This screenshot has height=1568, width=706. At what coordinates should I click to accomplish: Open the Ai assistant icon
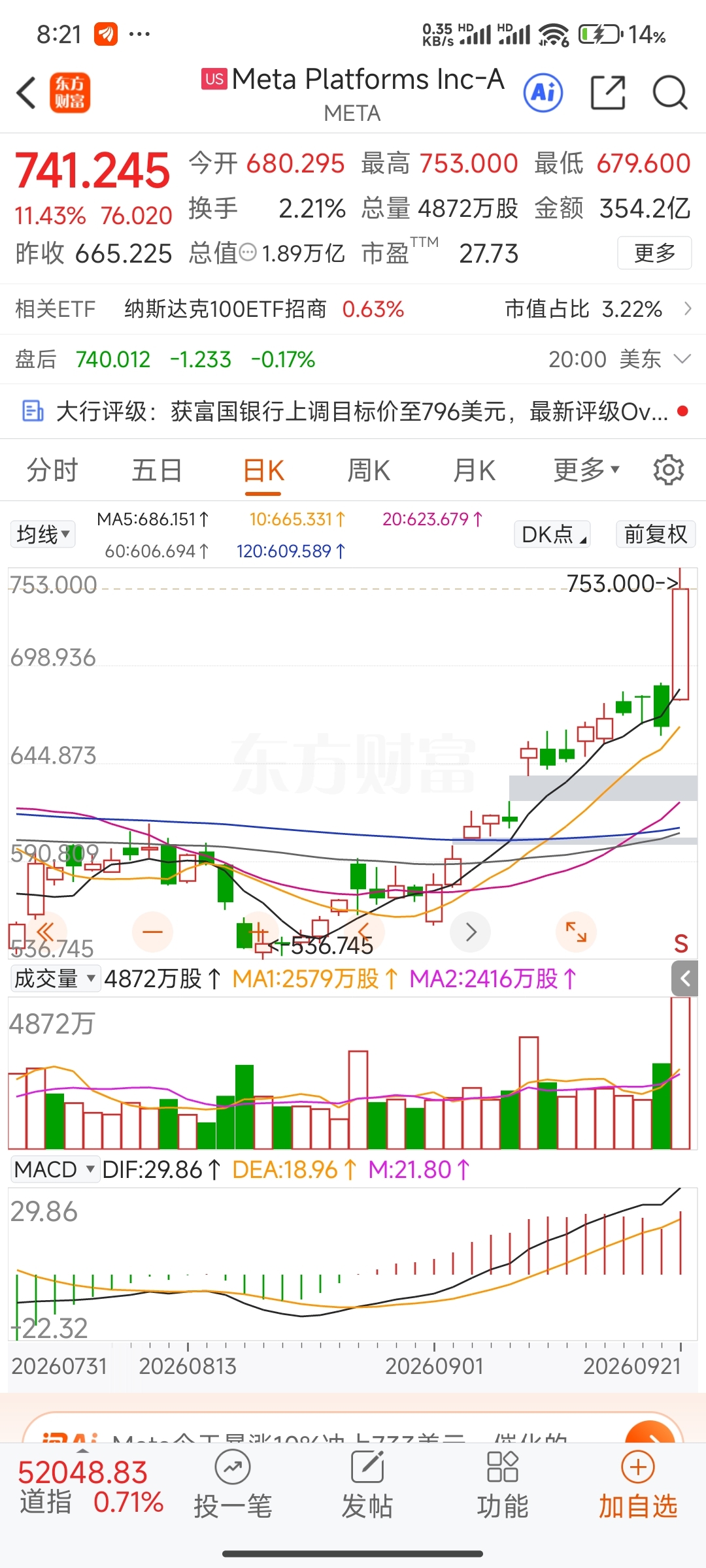[543, 93]
